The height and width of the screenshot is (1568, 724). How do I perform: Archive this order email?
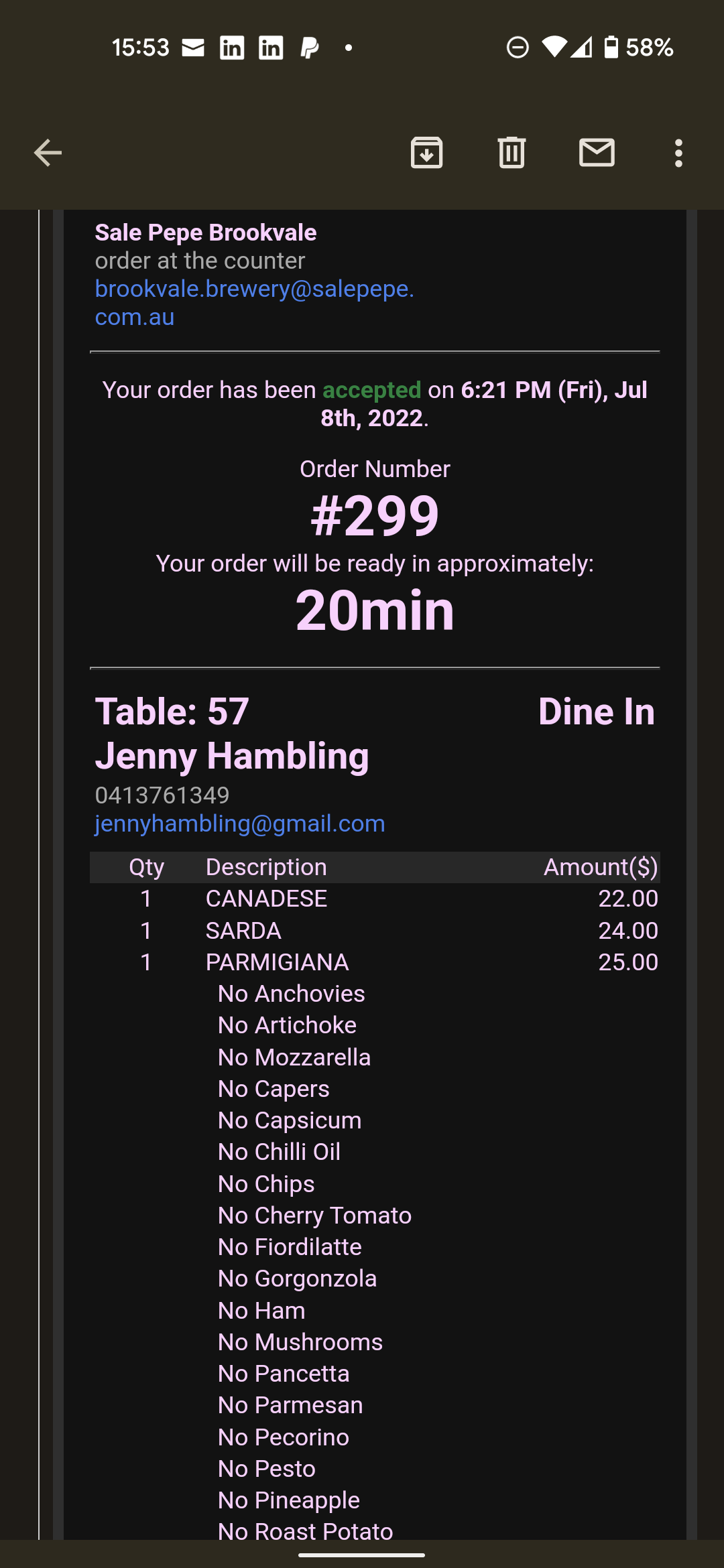pos(426,153)
